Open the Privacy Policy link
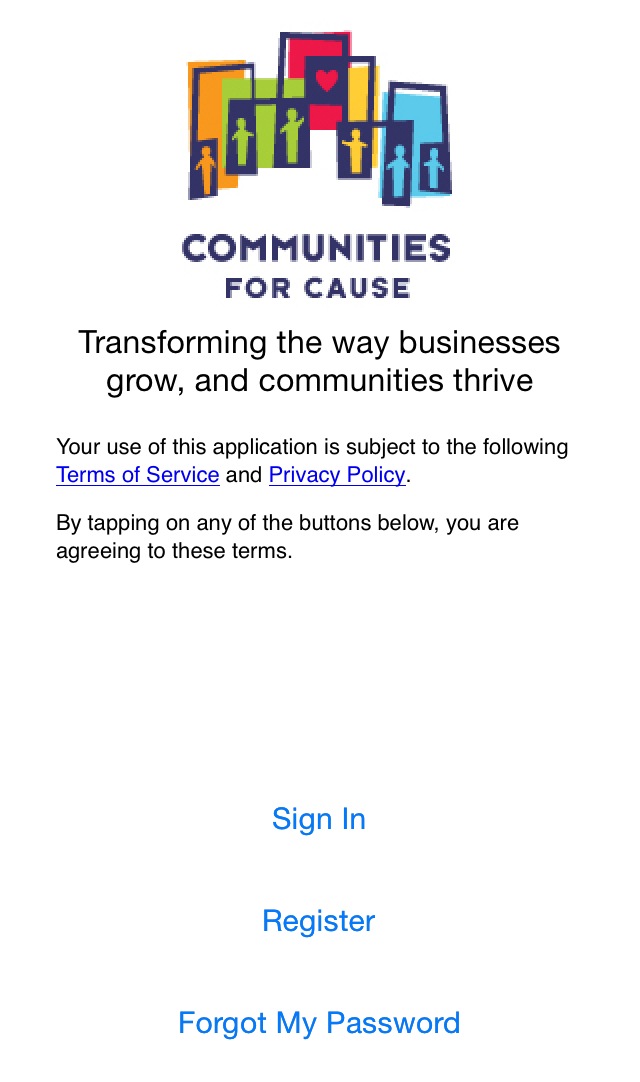Screen dimensions: 640x1082 point(337,475)
